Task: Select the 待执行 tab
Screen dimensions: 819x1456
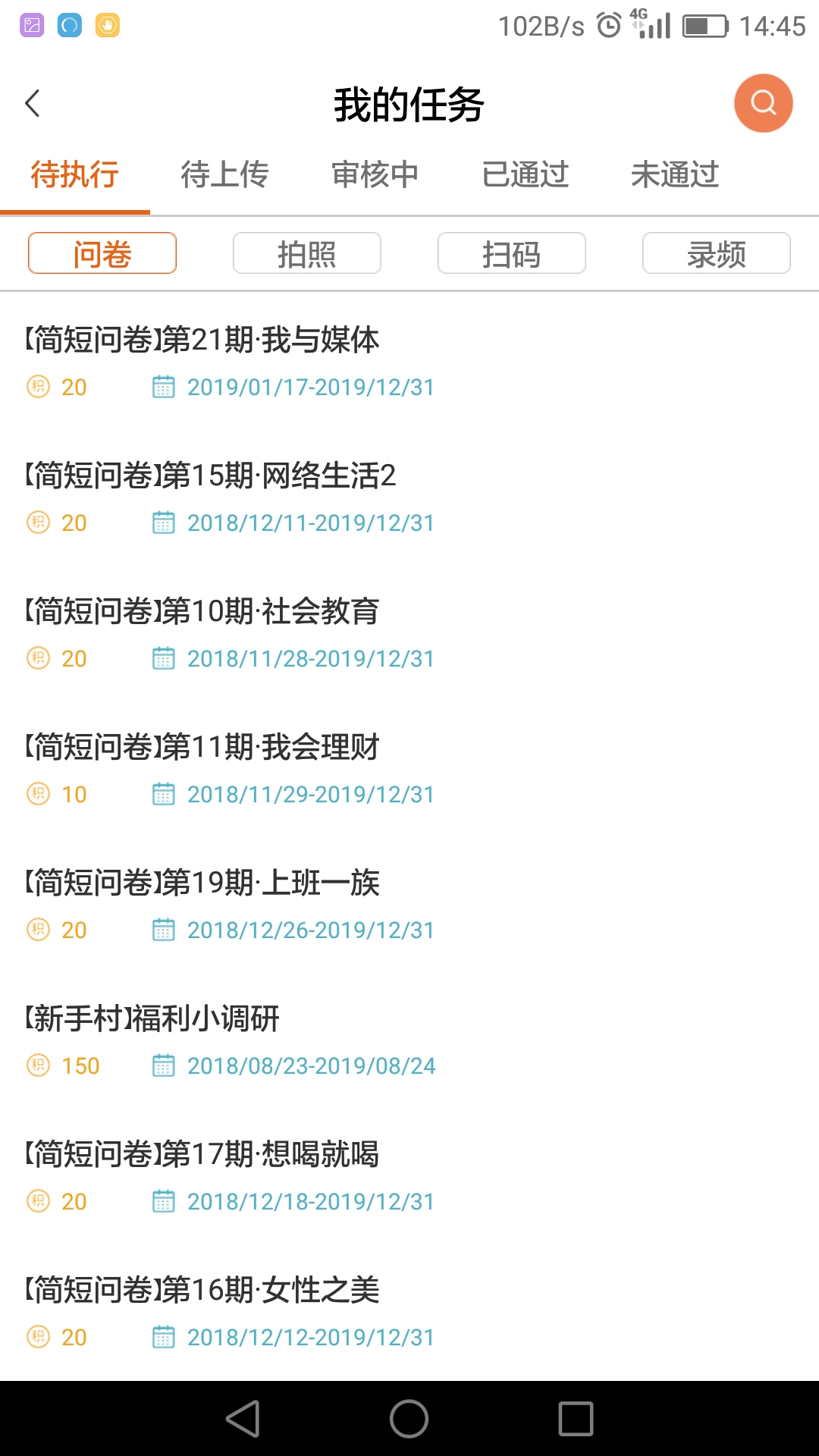Action: pyautogui.click(x=75, y=174)
